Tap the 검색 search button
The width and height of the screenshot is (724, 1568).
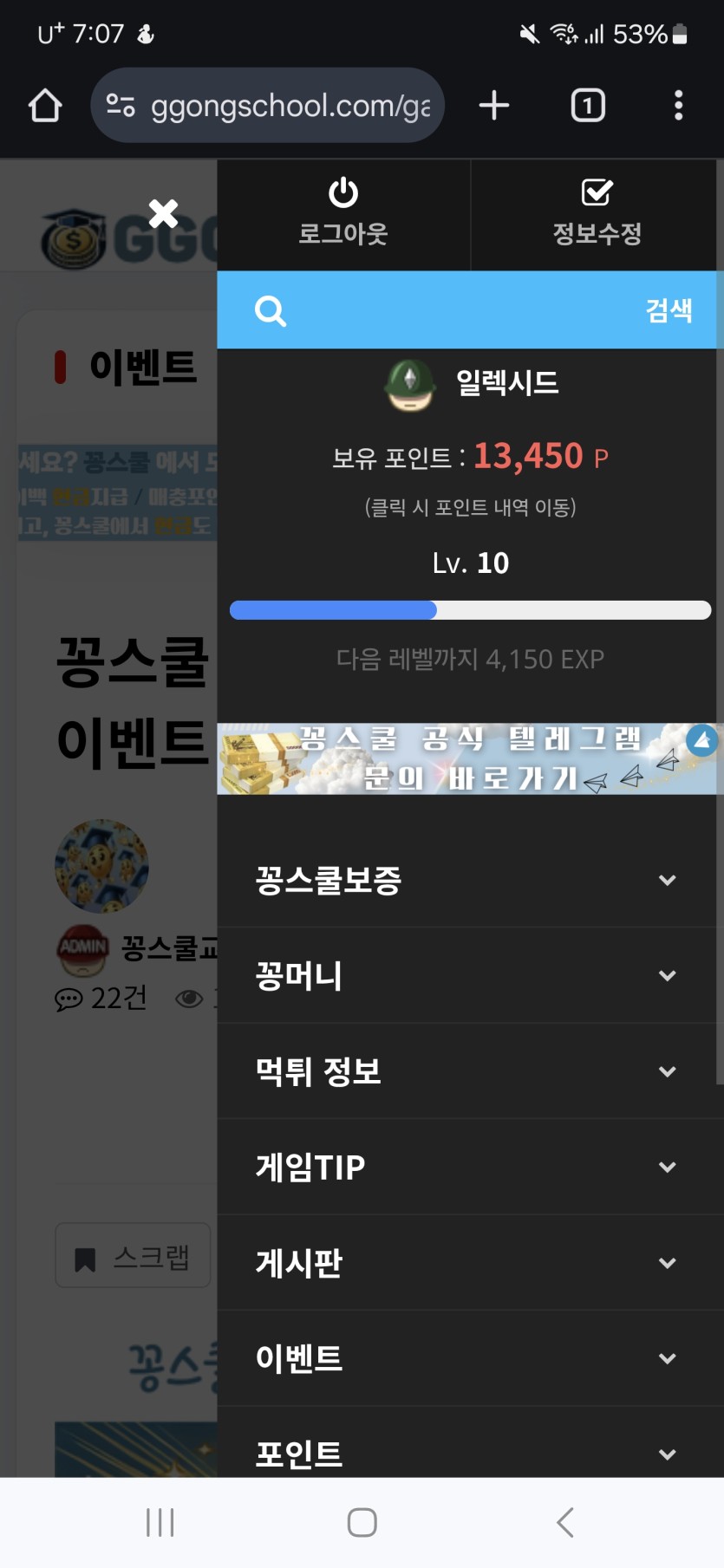[x=669, y=310]
